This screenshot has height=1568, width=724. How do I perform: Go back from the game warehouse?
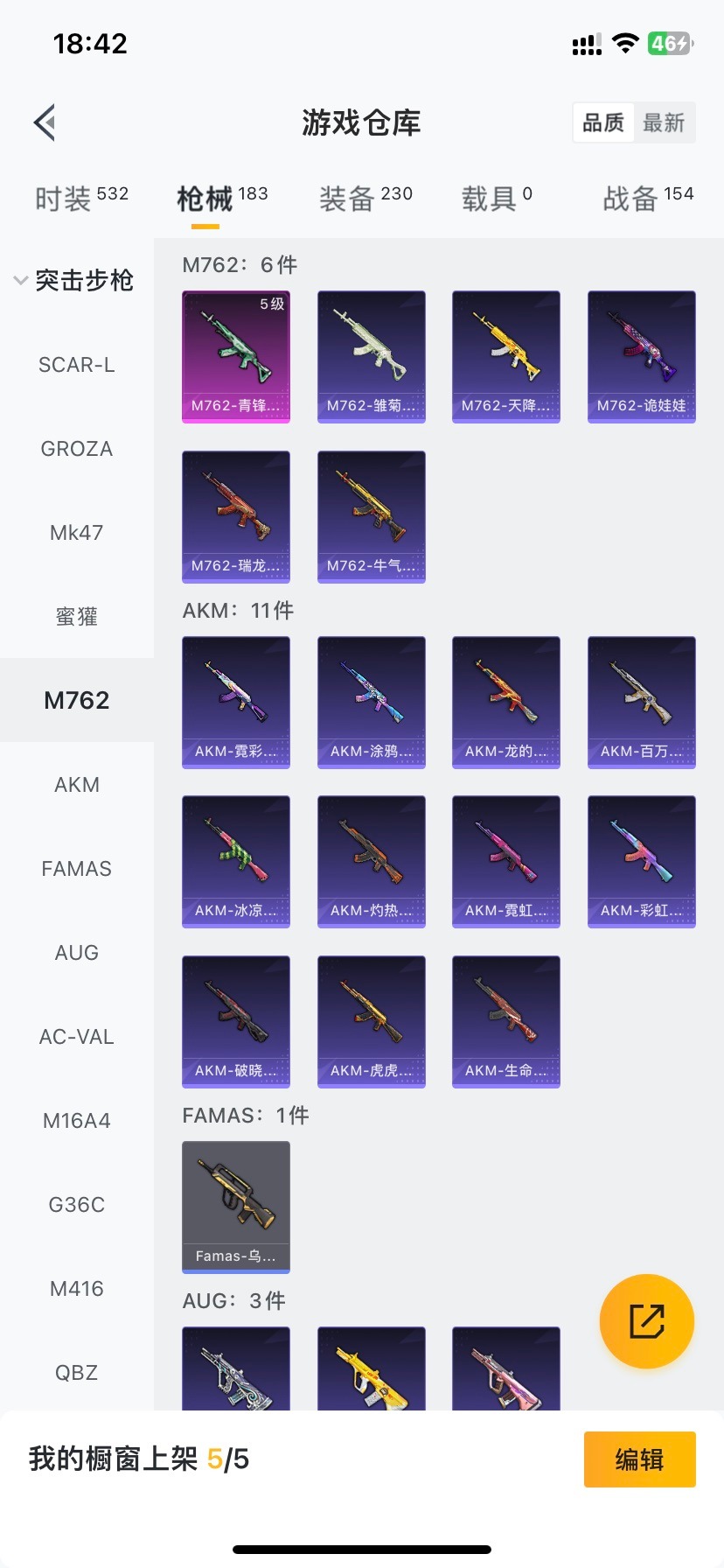45,122
